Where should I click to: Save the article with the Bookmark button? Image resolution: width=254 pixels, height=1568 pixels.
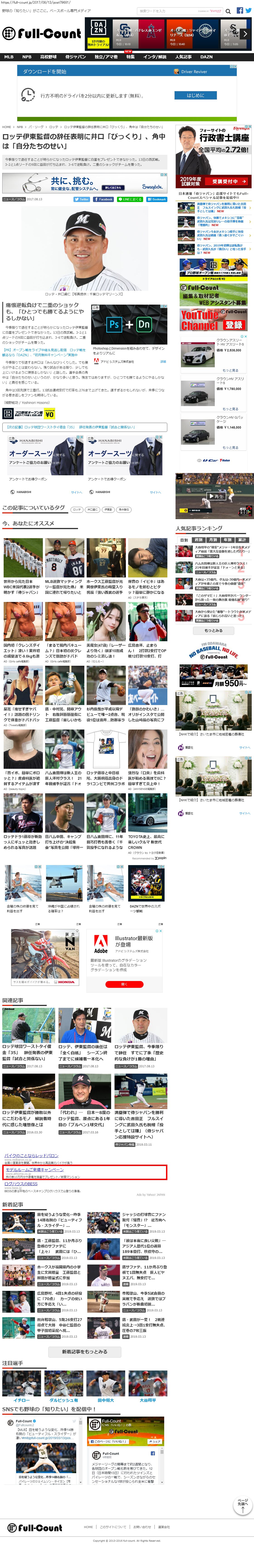(x=158, y=199)
